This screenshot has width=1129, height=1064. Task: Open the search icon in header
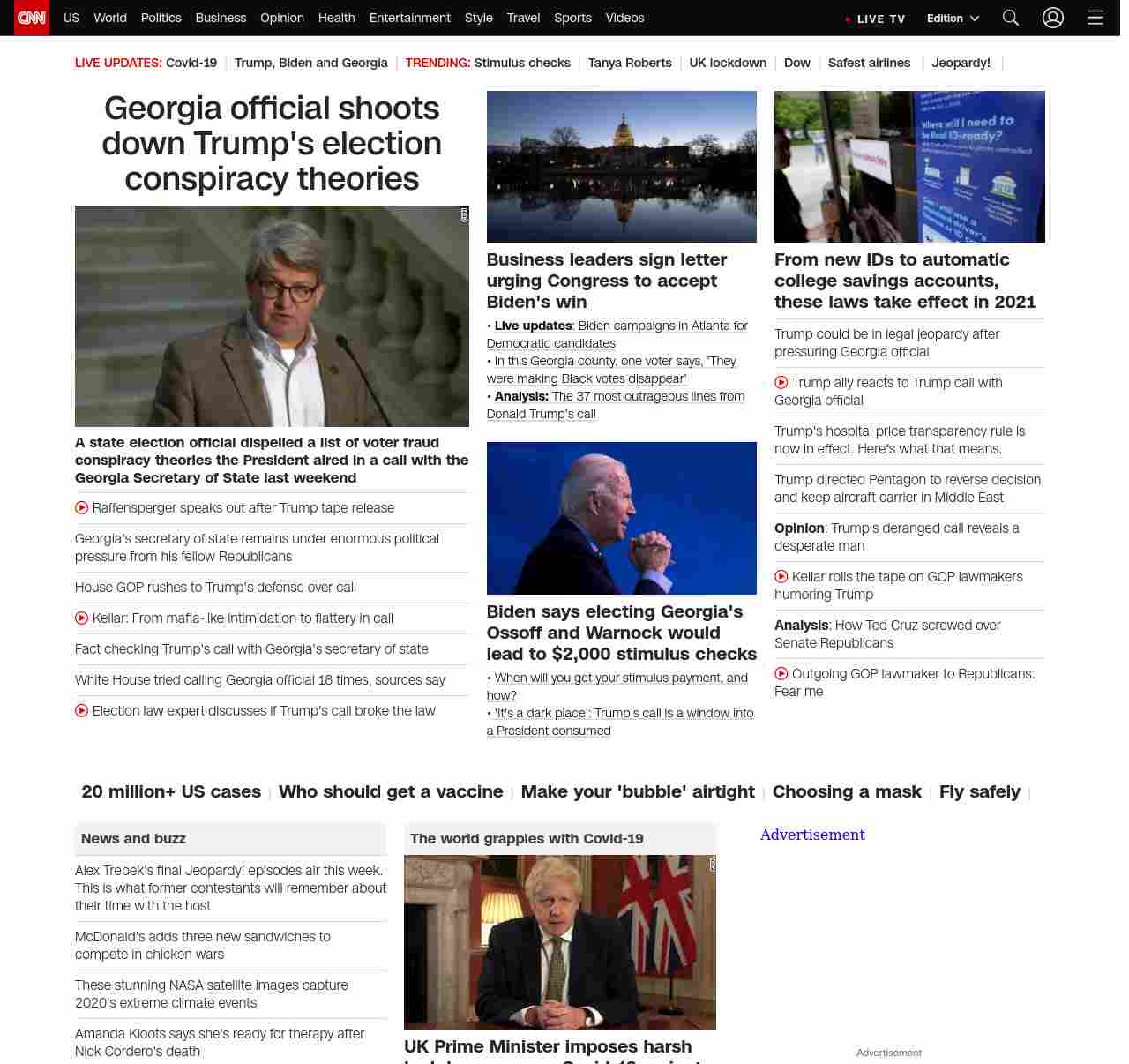point(1011,18)
